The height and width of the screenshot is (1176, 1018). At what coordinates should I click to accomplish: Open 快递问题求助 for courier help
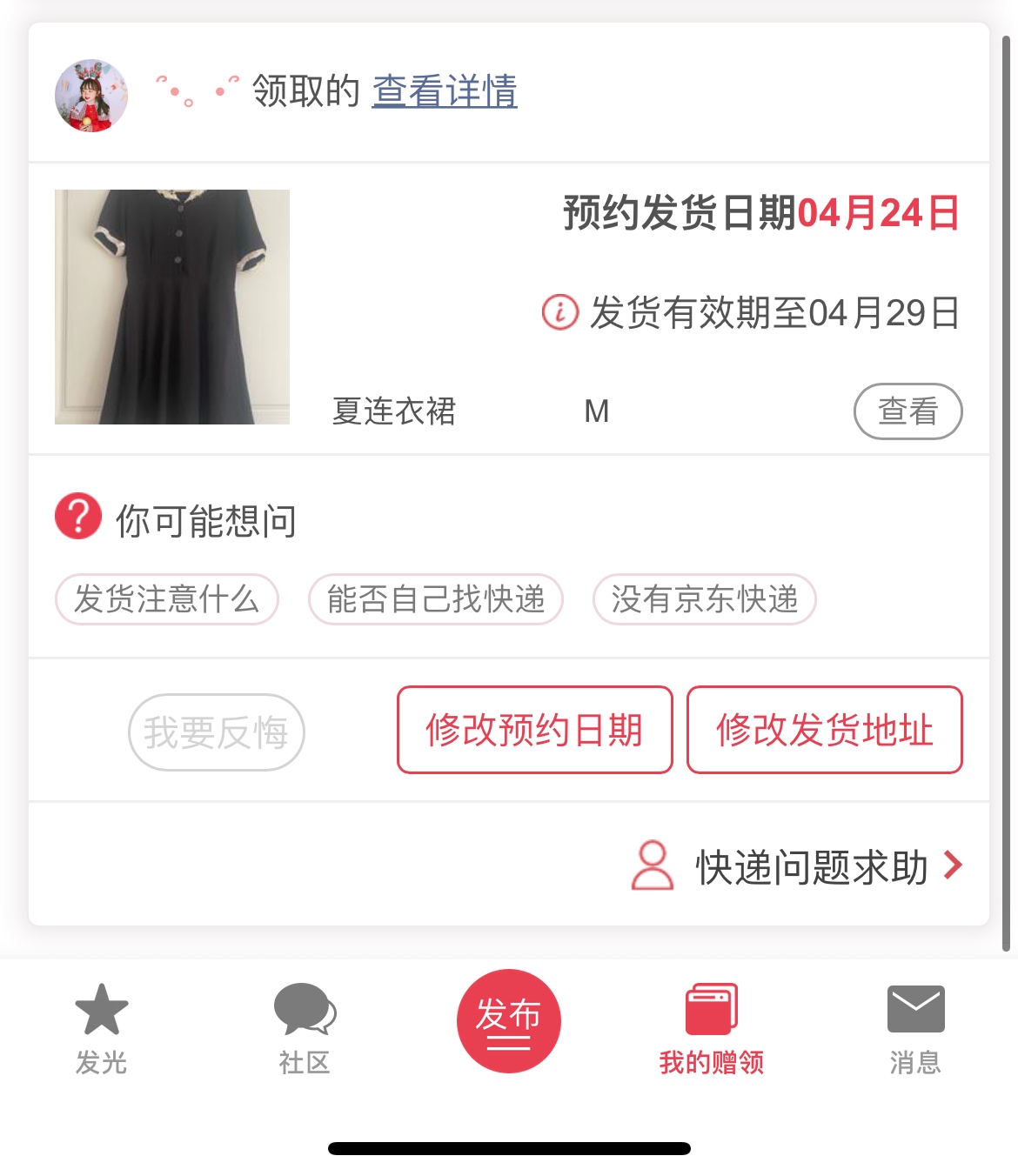pyautogui.click(x=811, y=867)
